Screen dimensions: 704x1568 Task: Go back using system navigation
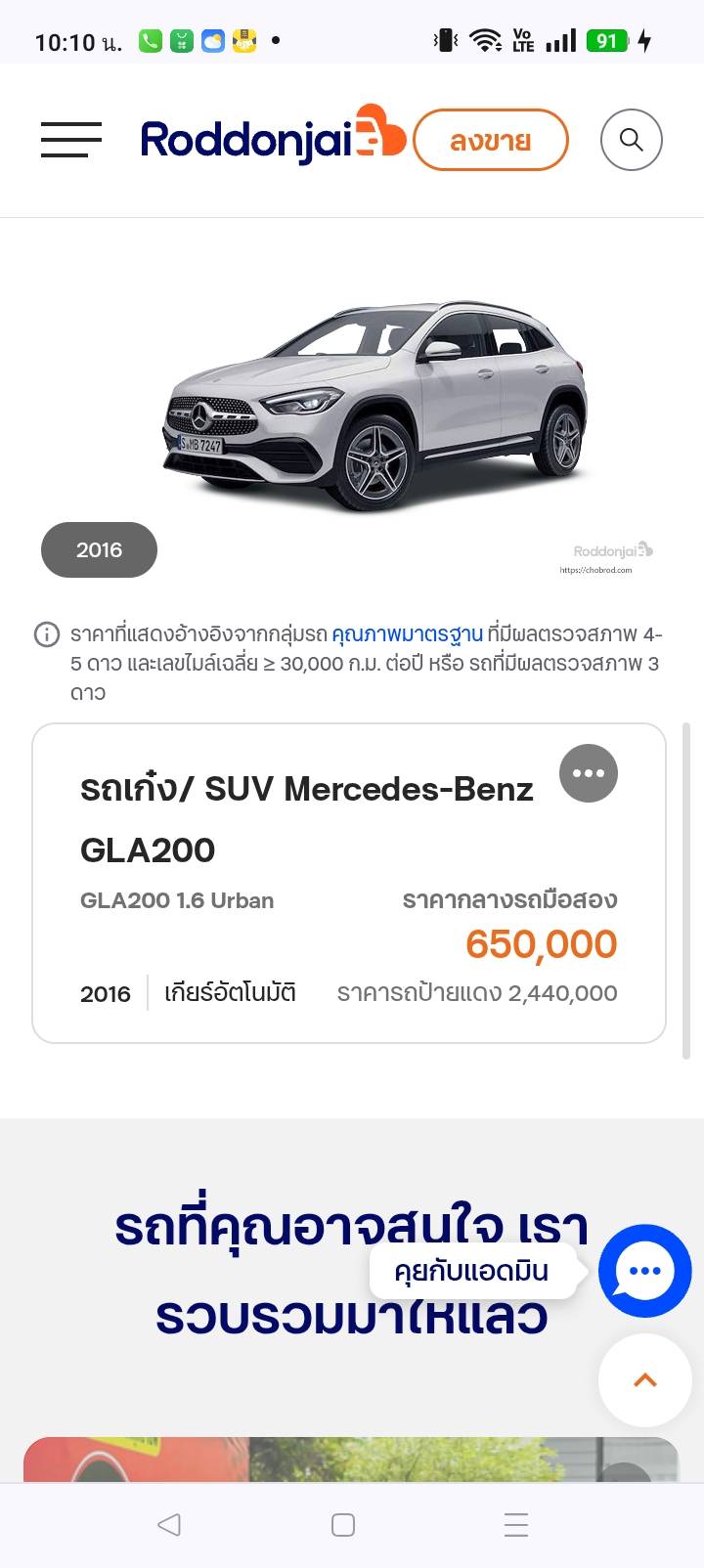click(169, 1525)
